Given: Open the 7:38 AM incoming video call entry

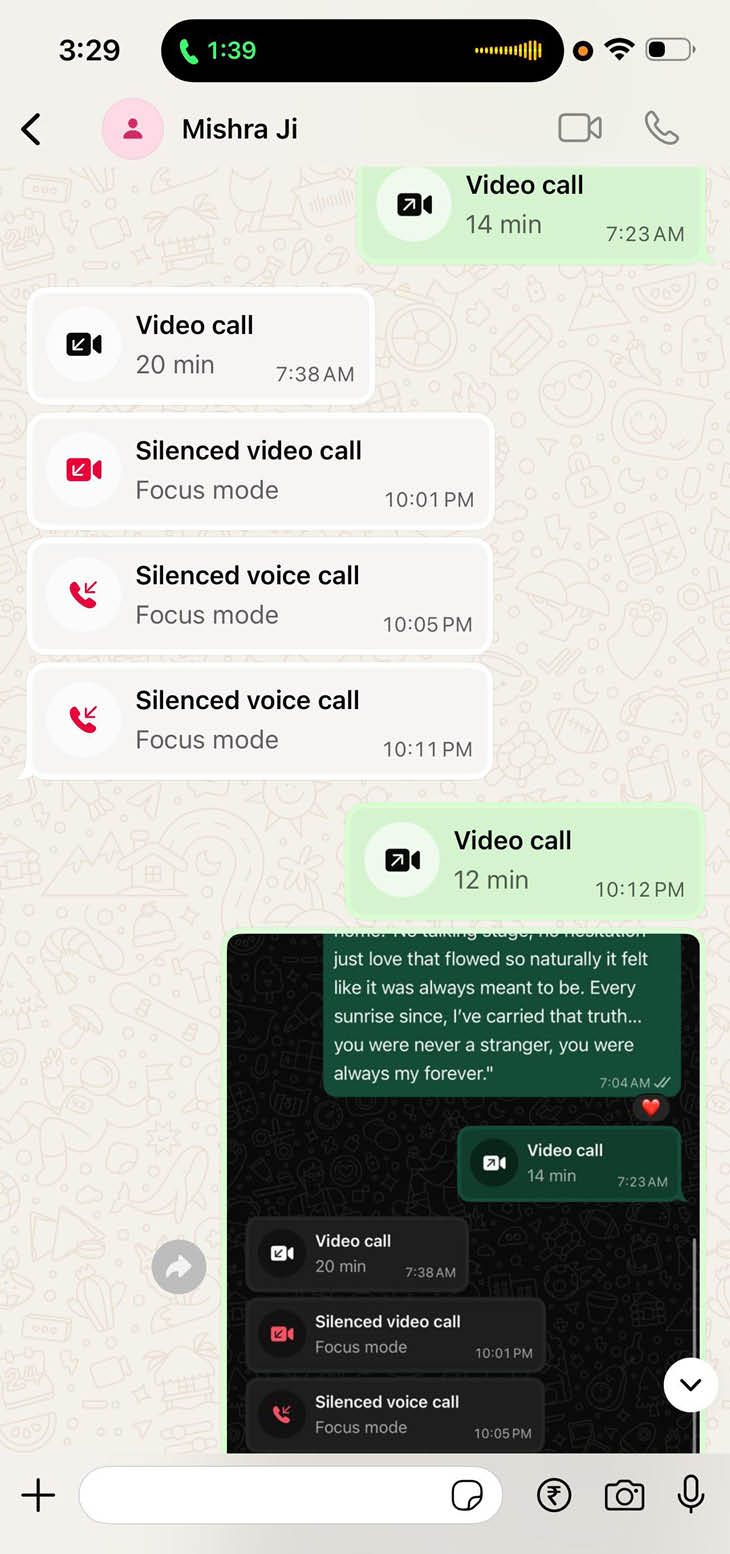Looking at the screenshot, I should tap(201, 346).
